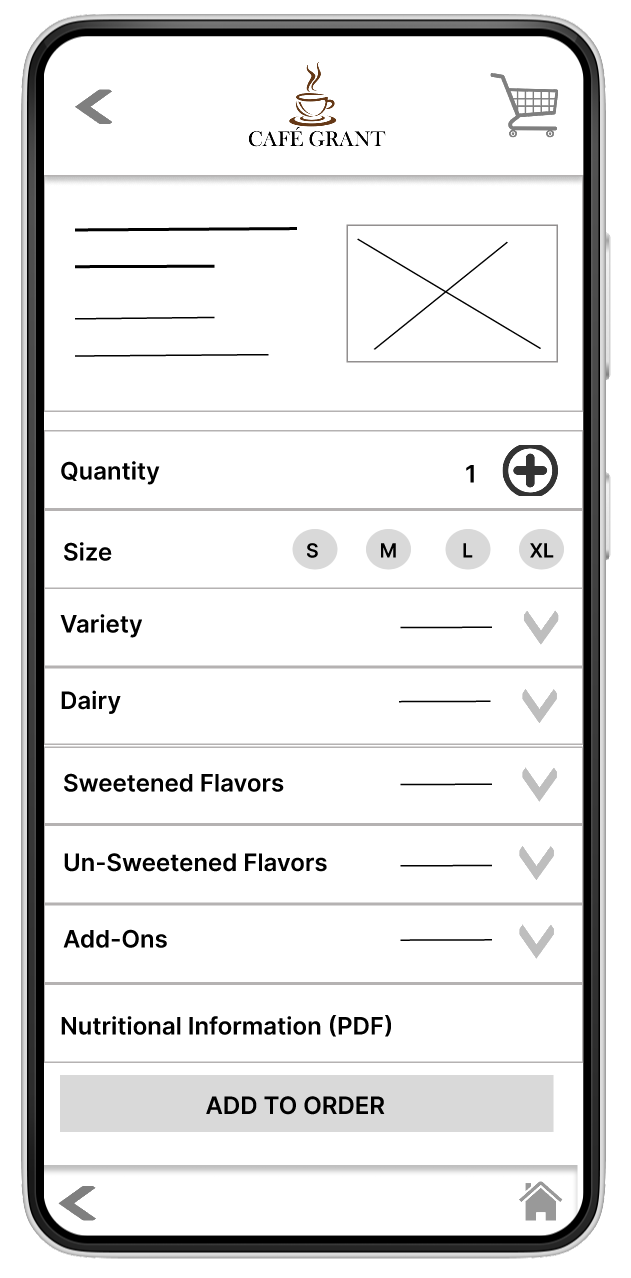Expand the Variety dropdown
The width and height of the screenshot is (631, 1278).
tap(540, 628)
